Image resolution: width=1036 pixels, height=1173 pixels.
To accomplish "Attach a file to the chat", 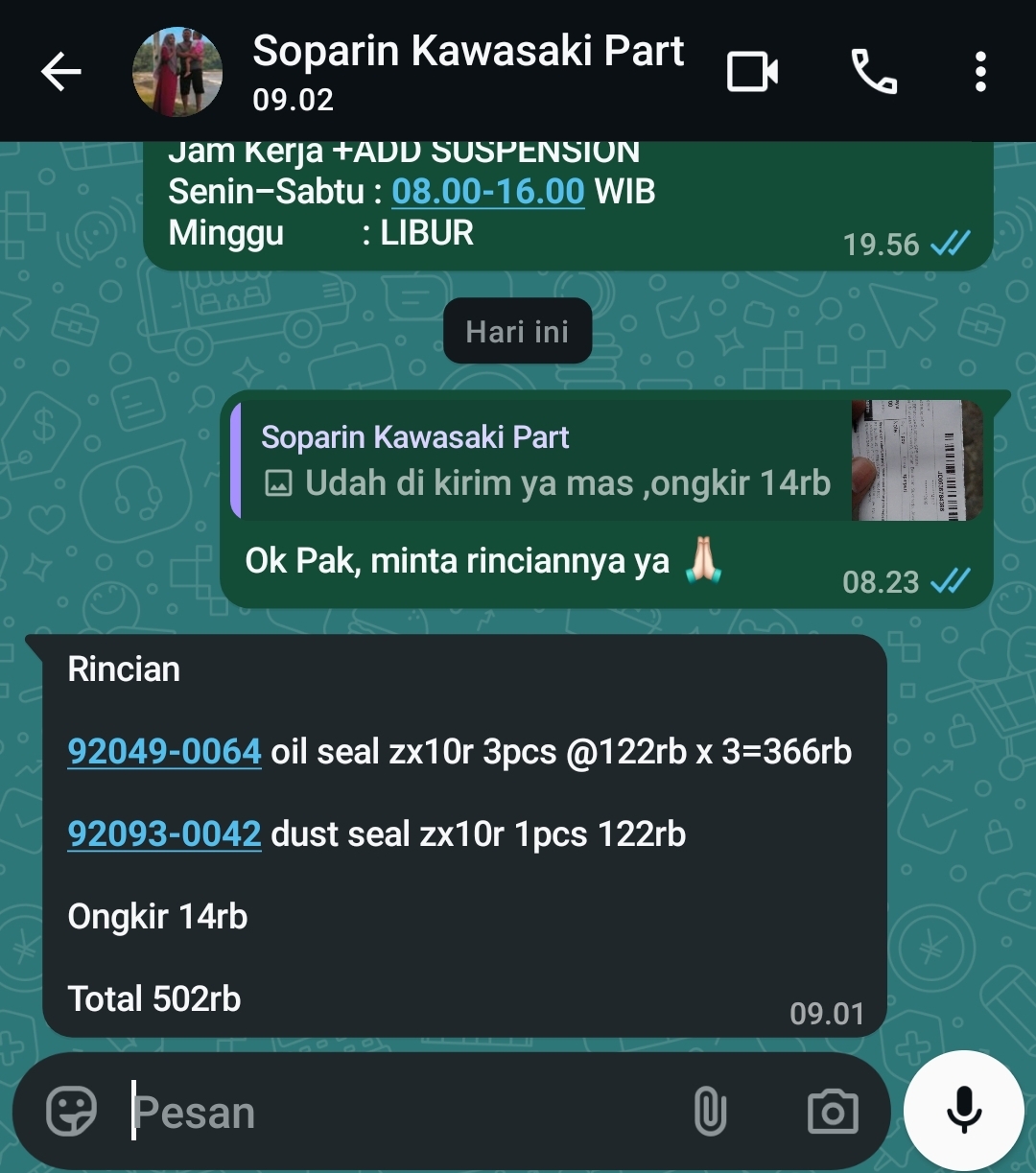I will (x=710, y=1113).
